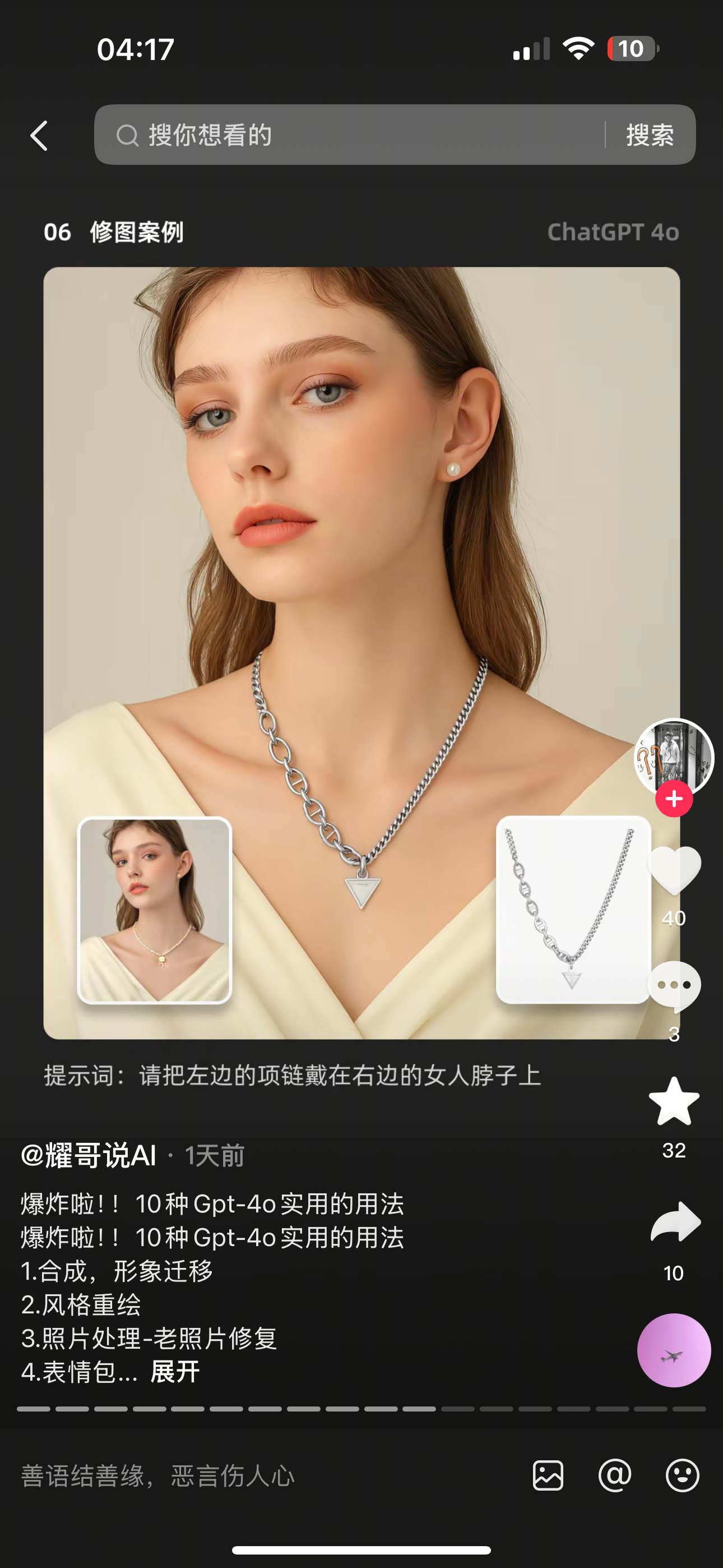Follow the author via the red plus
Image resolution: width=723 pixels, height=1568 pixels.
point(674,799)
